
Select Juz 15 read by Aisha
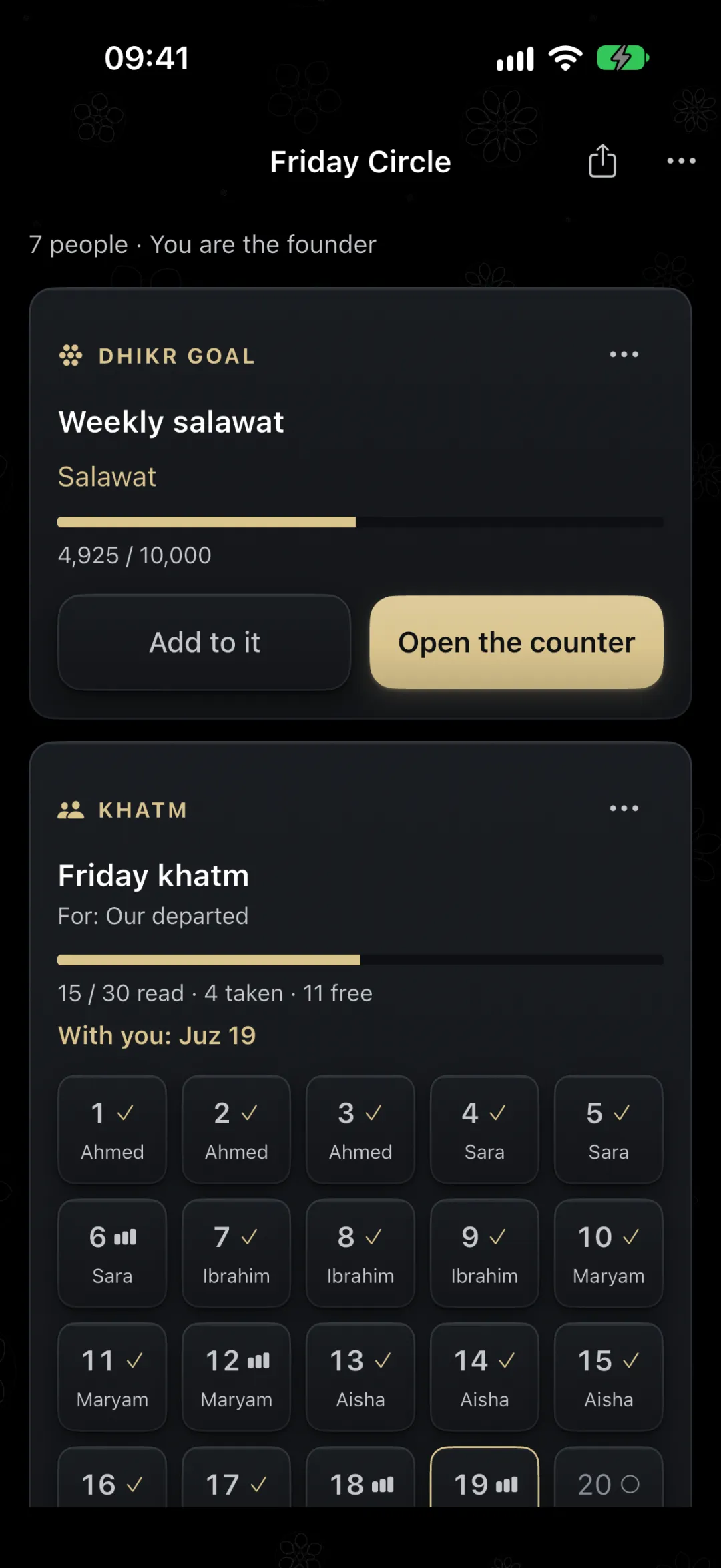tap(609, 1377)
